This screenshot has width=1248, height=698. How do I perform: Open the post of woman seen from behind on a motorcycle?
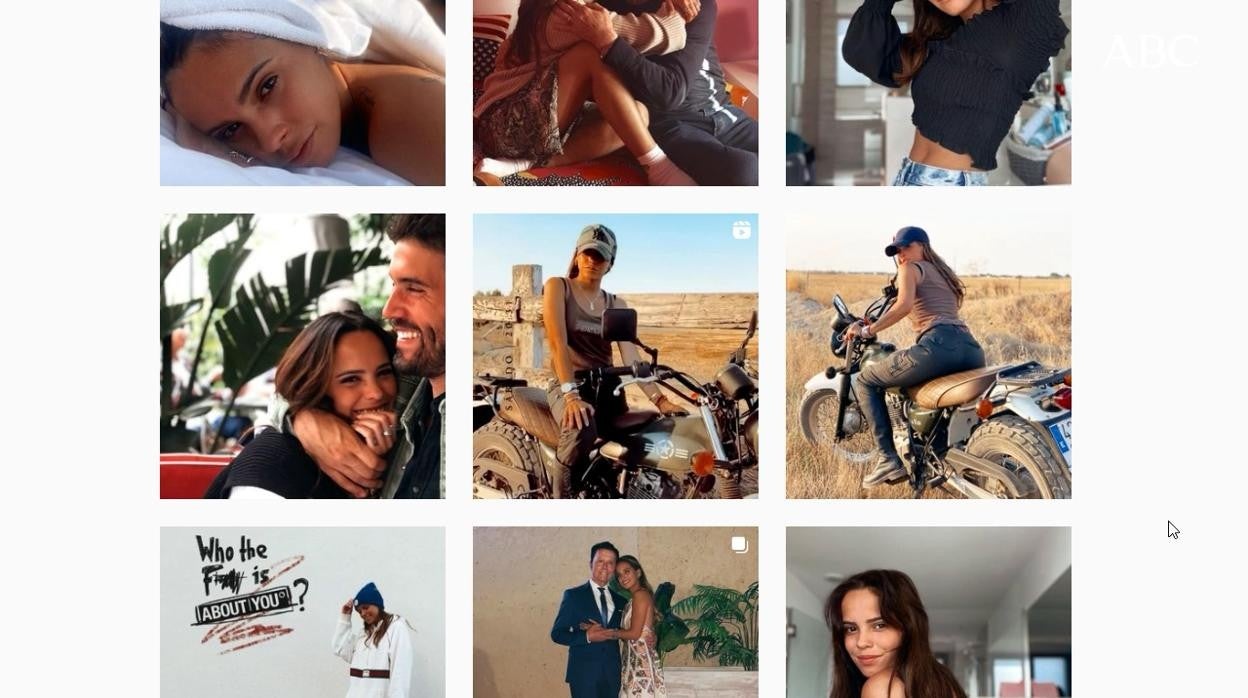pyautogui.click(x=928, y=356)
